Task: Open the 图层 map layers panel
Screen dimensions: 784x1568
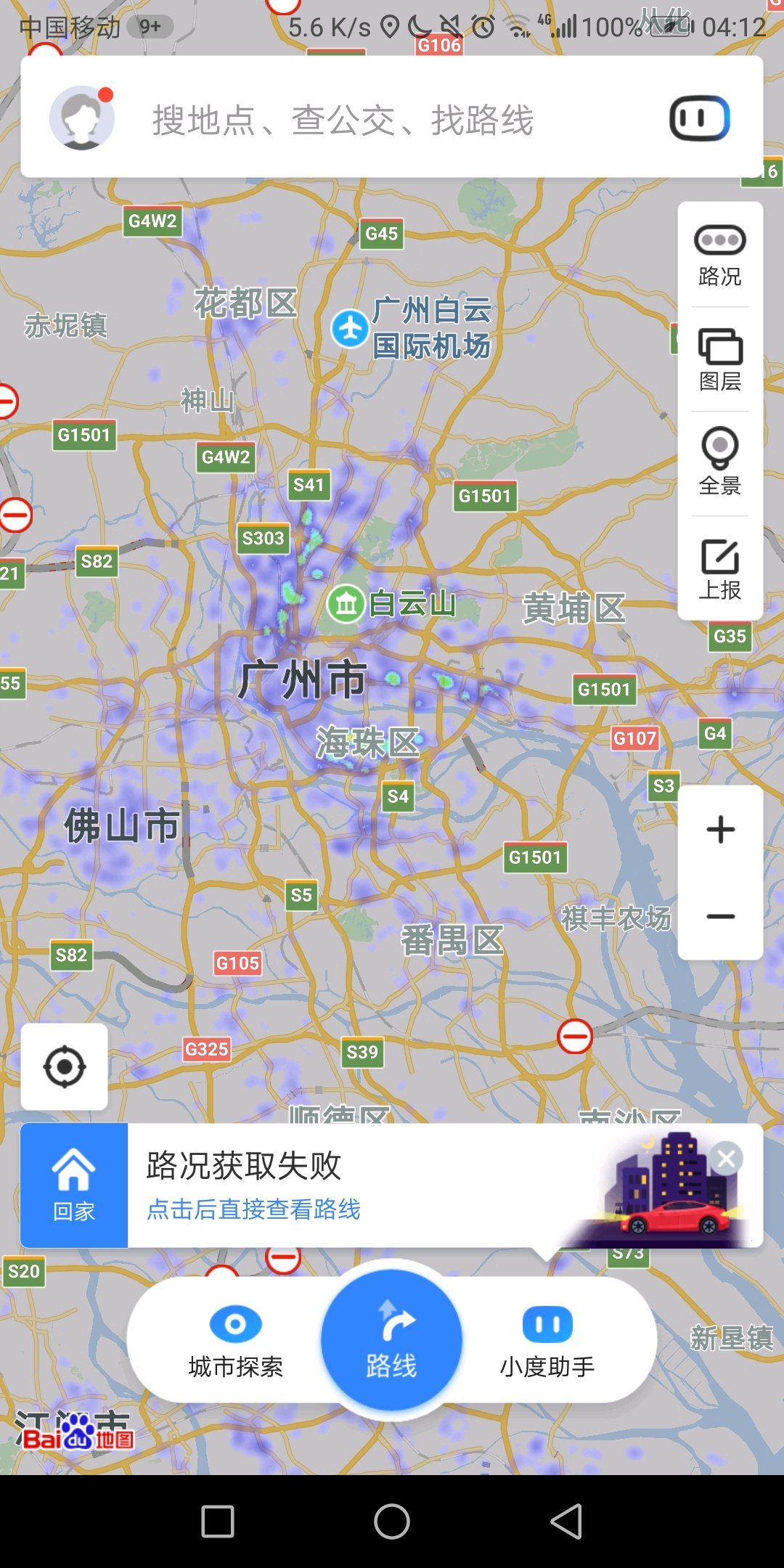Action: (x=719, y=360)
